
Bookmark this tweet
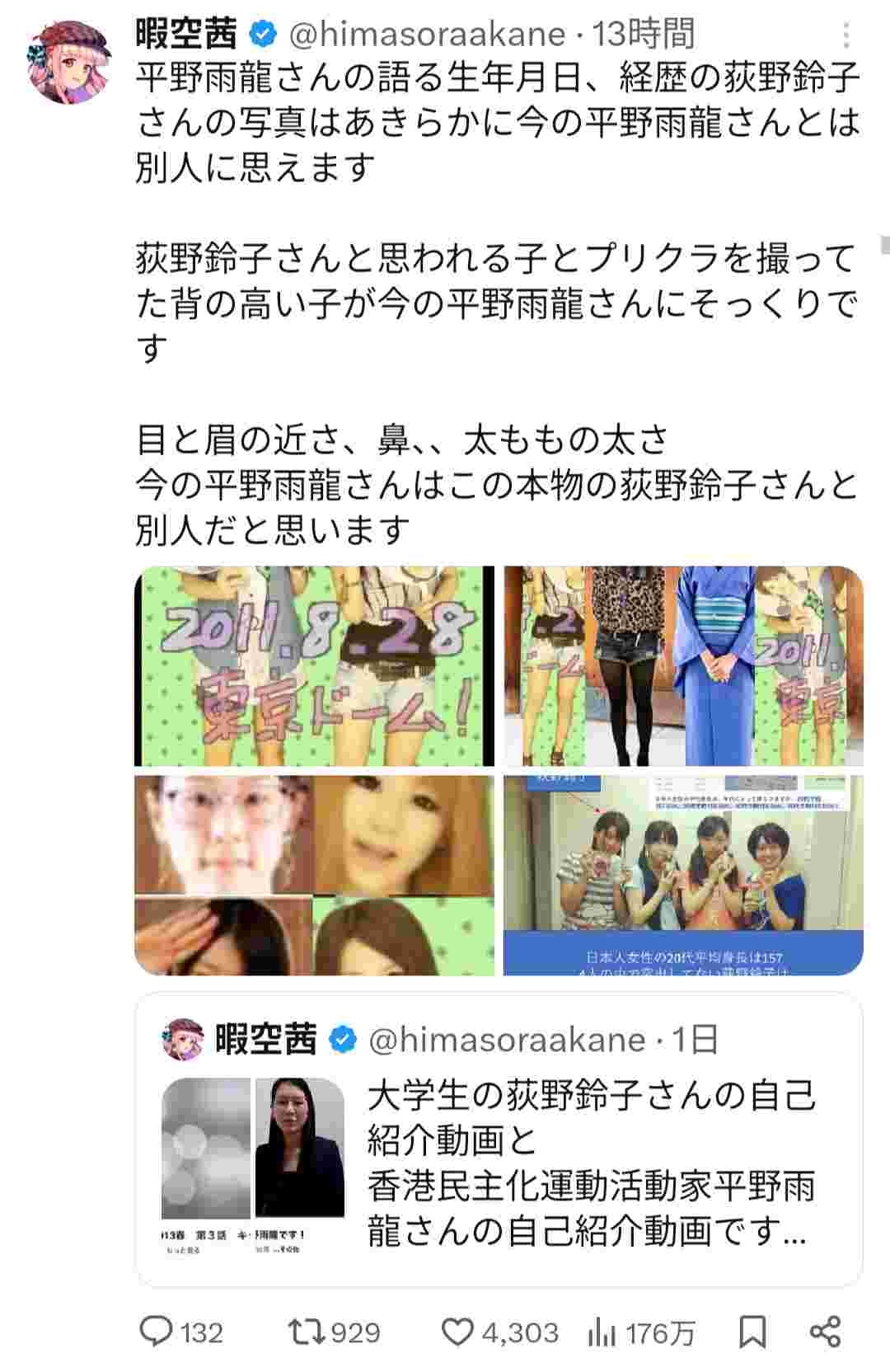click(752, 1332)
